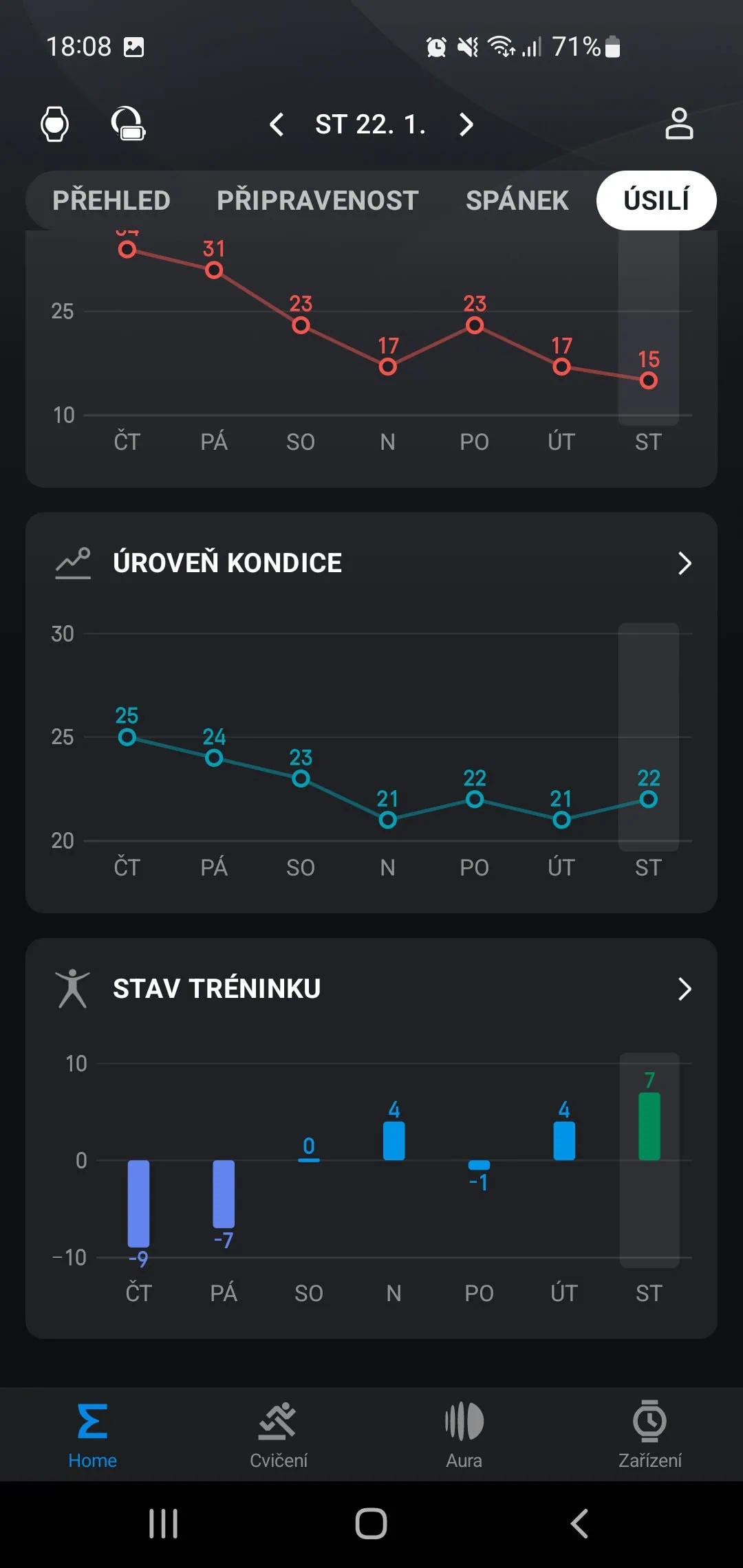Select the ÚSILÍ tab

point(656,200)
